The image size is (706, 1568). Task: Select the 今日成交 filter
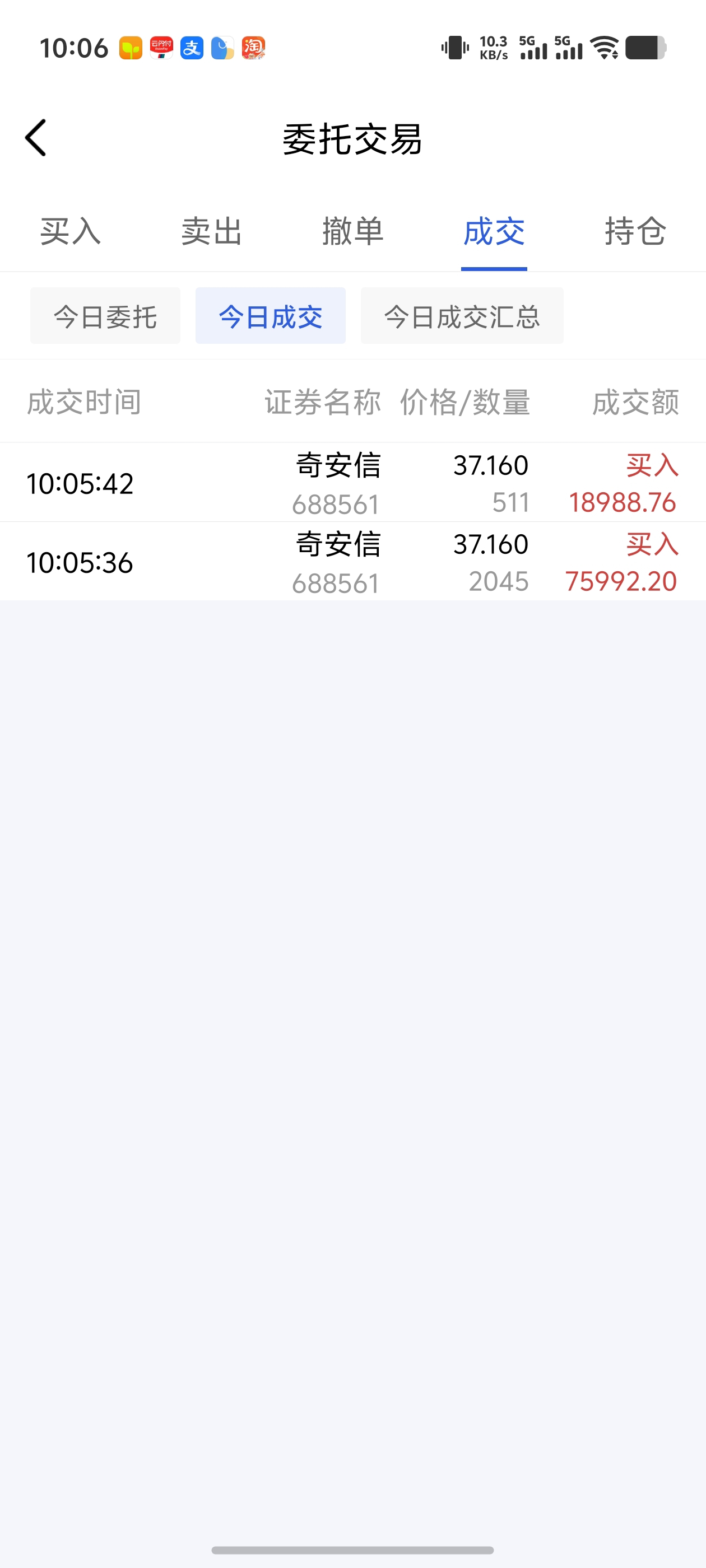pyautogui.click(x=271, y=316)
